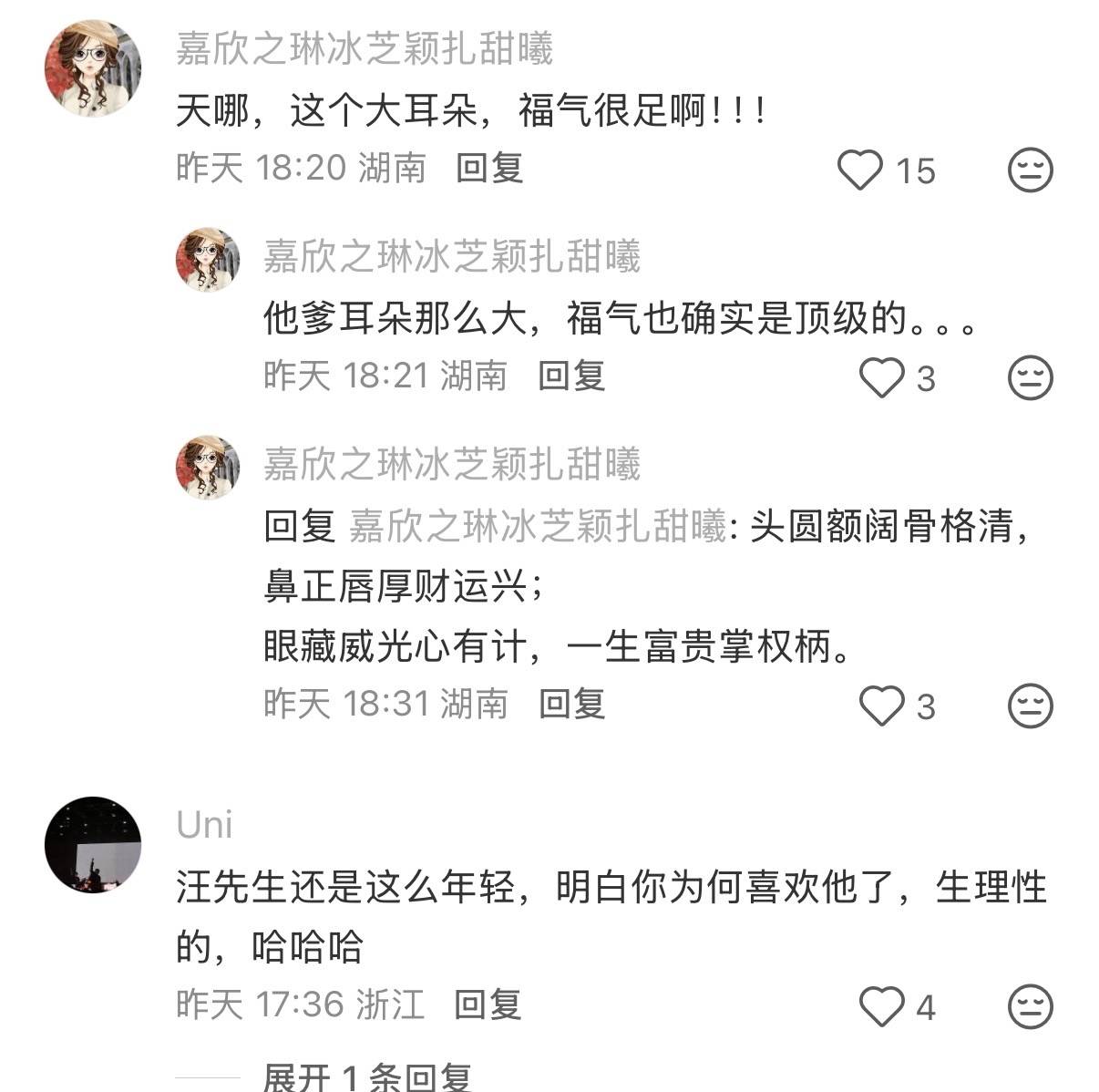Expand 展开1条回复 under Uni's comment
This screenshot has width=1099, height=1092.
point(366,1077)
